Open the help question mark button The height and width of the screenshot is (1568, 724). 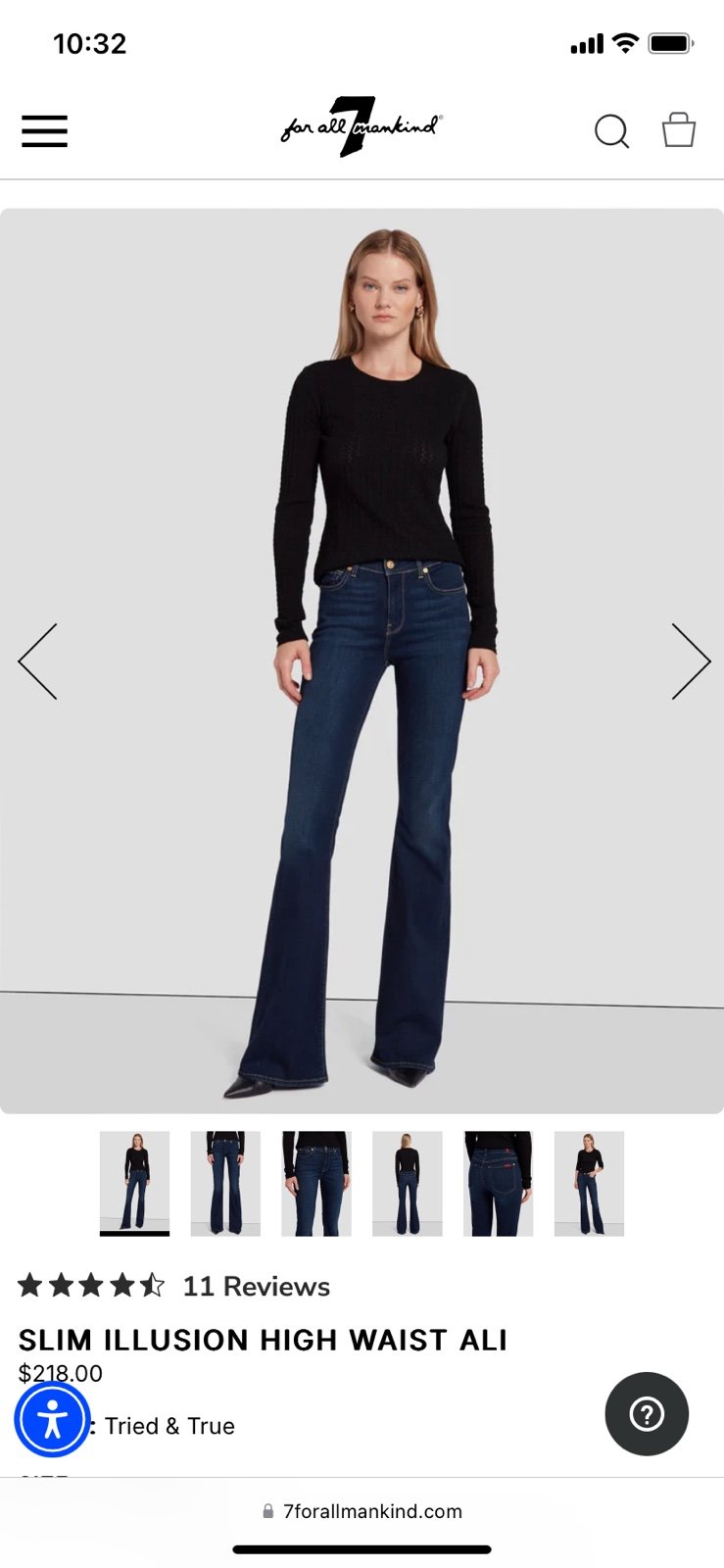[647, 1413]
